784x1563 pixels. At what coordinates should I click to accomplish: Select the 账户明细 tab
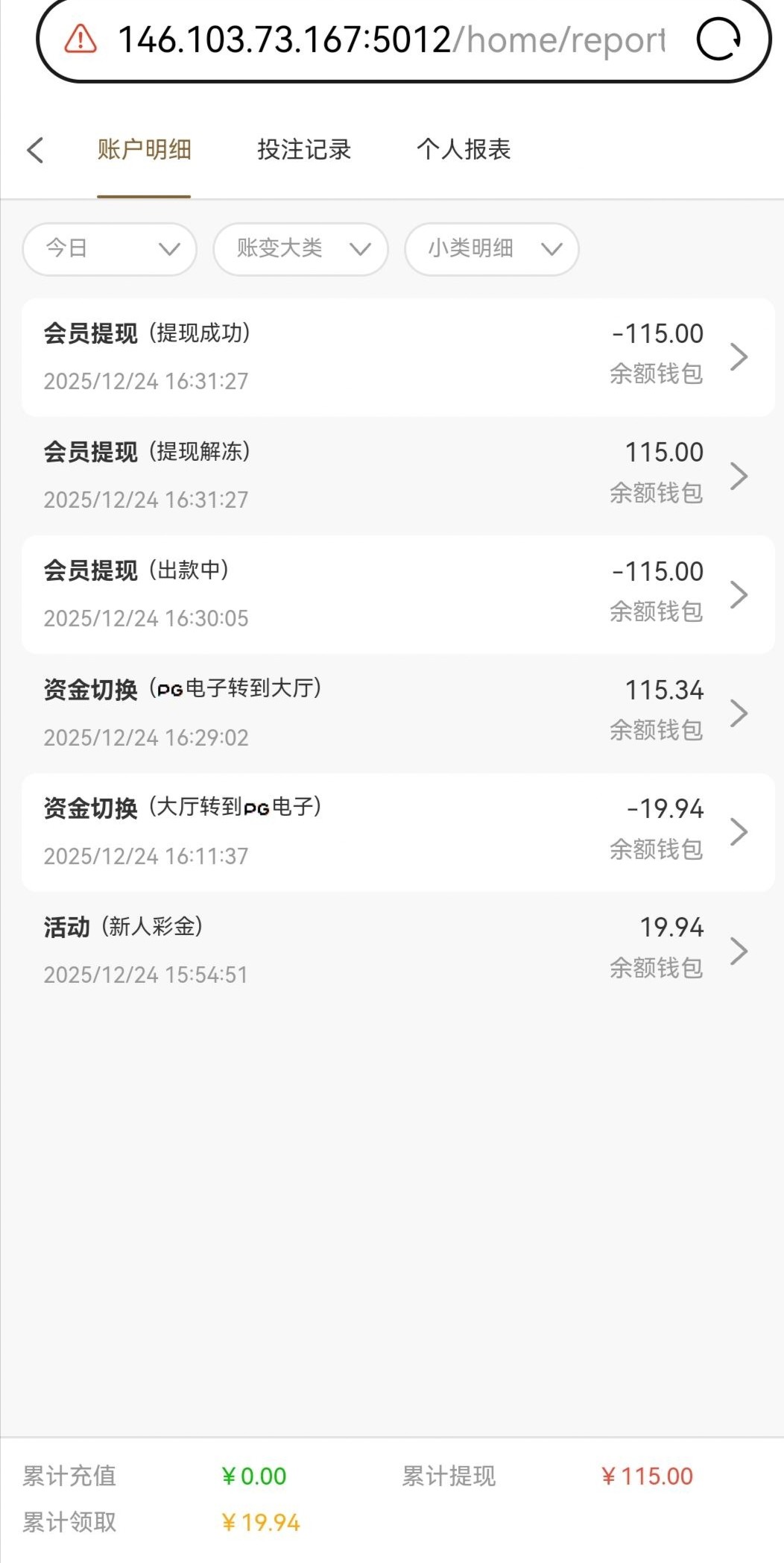[x=144, y=150]
